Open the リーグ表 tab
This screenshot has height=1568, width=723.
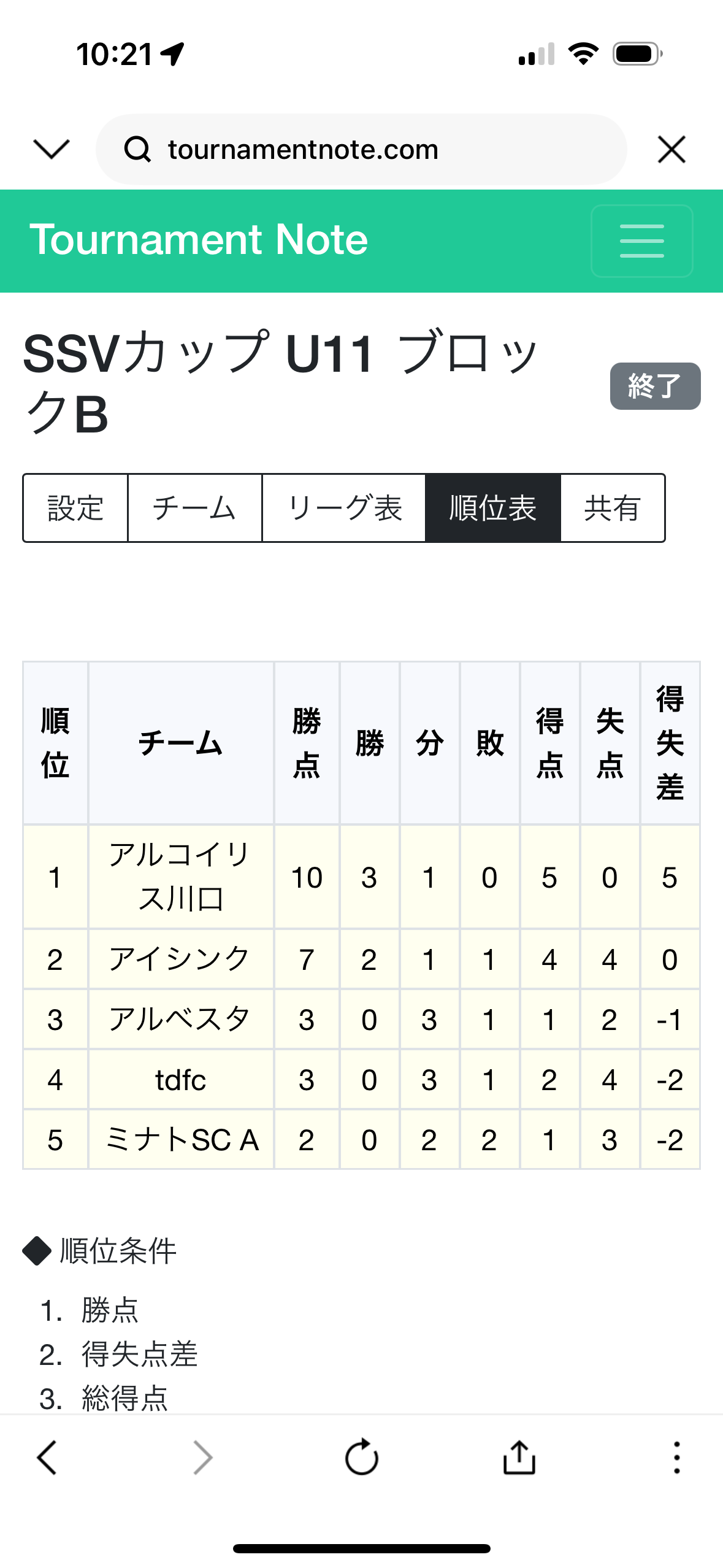click(344, 508)
